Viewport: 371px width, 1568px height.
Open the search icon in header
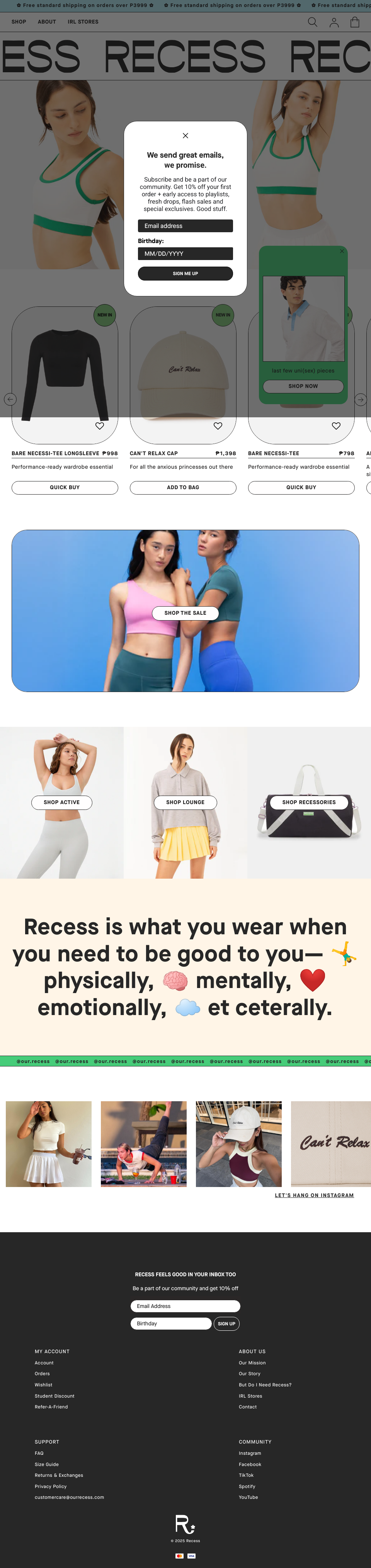pyautogui.click(x=313, y=22)
